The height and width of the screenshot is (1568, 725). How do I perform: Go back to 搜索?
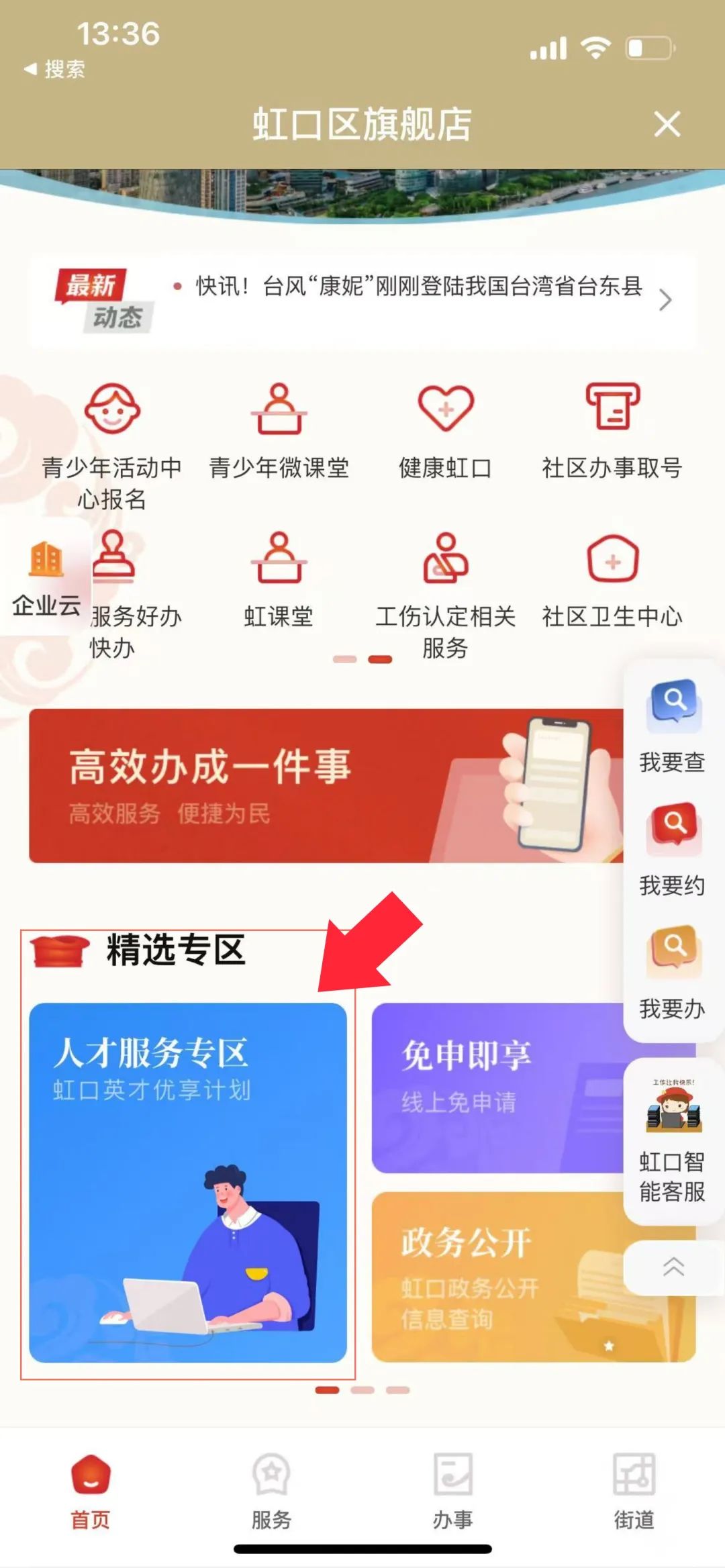pos(55,69)
